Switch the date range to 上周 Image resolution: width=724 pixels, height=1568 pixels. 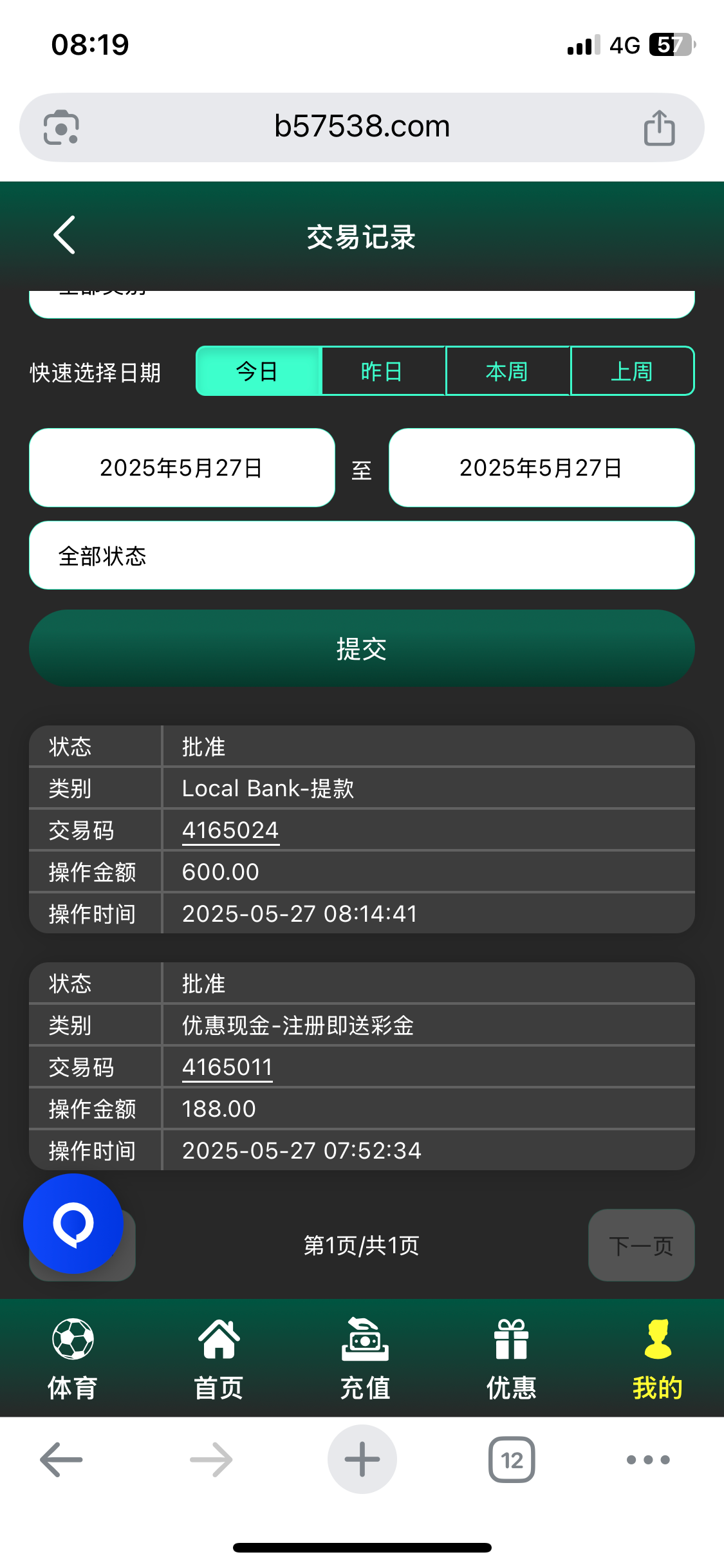(632, 371)
